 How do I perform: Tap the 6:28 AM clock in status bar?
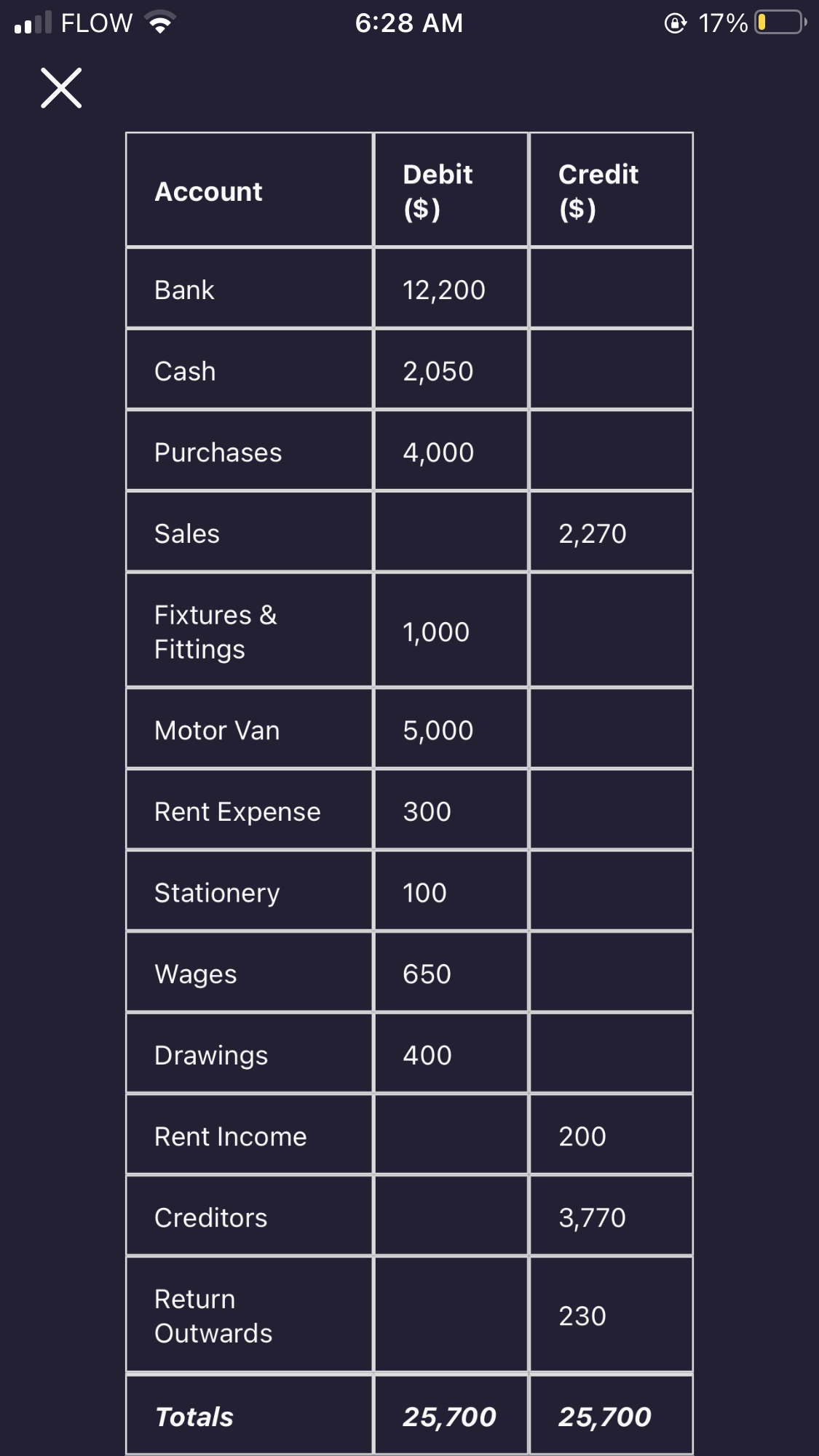(408, 23)
